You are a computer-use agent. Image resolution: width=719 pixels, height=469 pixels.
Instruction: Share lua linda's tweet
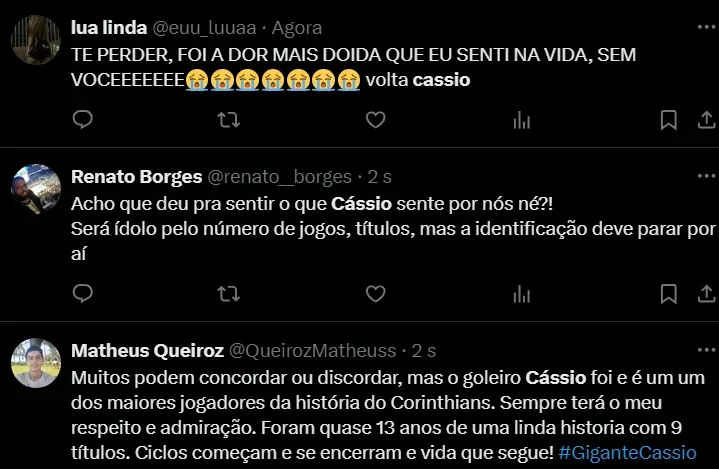(702, 120)
